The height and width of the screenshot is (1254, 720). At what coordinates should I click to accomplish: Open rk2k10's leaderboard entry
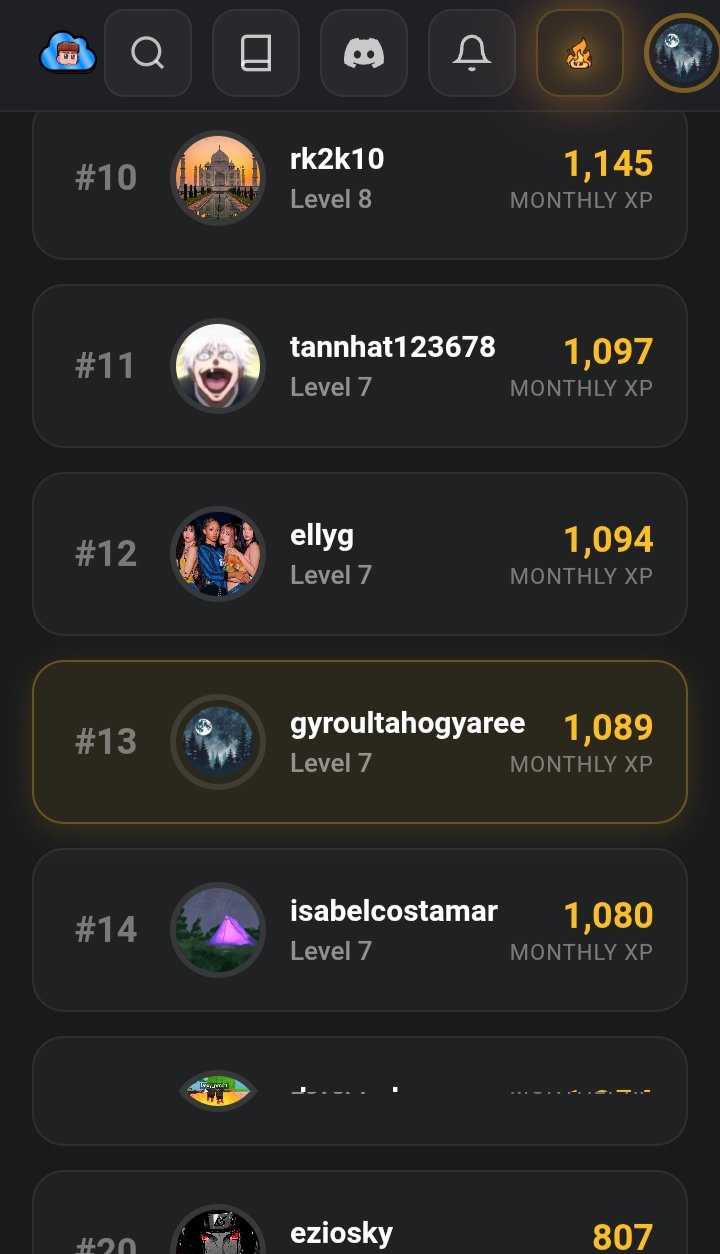click(x=360, y=180)
